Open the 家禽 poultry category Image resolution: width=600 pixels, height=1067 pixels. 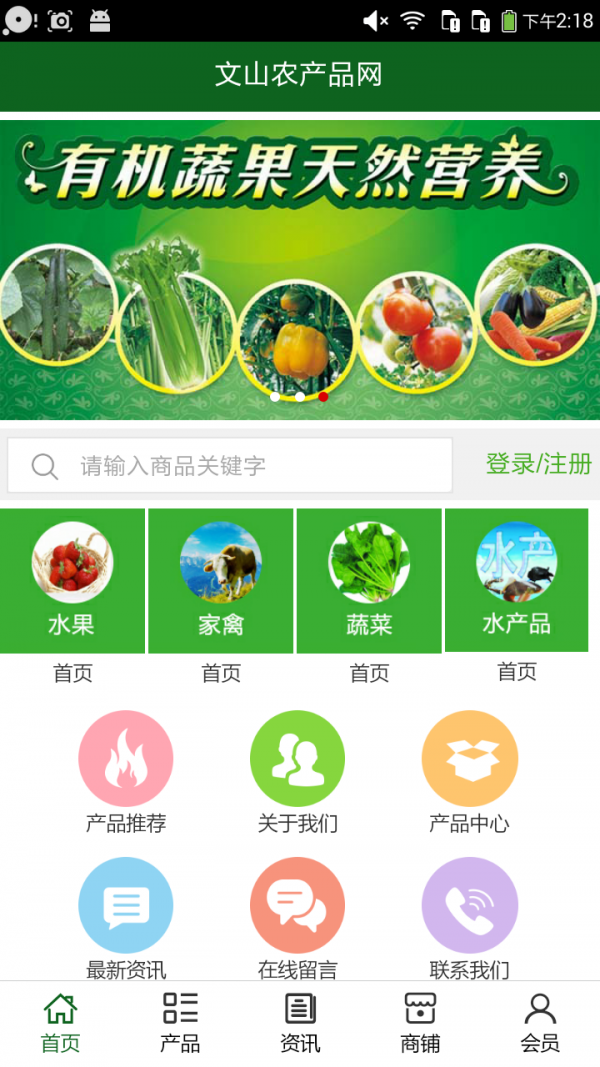pyautogui.click(x=221, y=581)
